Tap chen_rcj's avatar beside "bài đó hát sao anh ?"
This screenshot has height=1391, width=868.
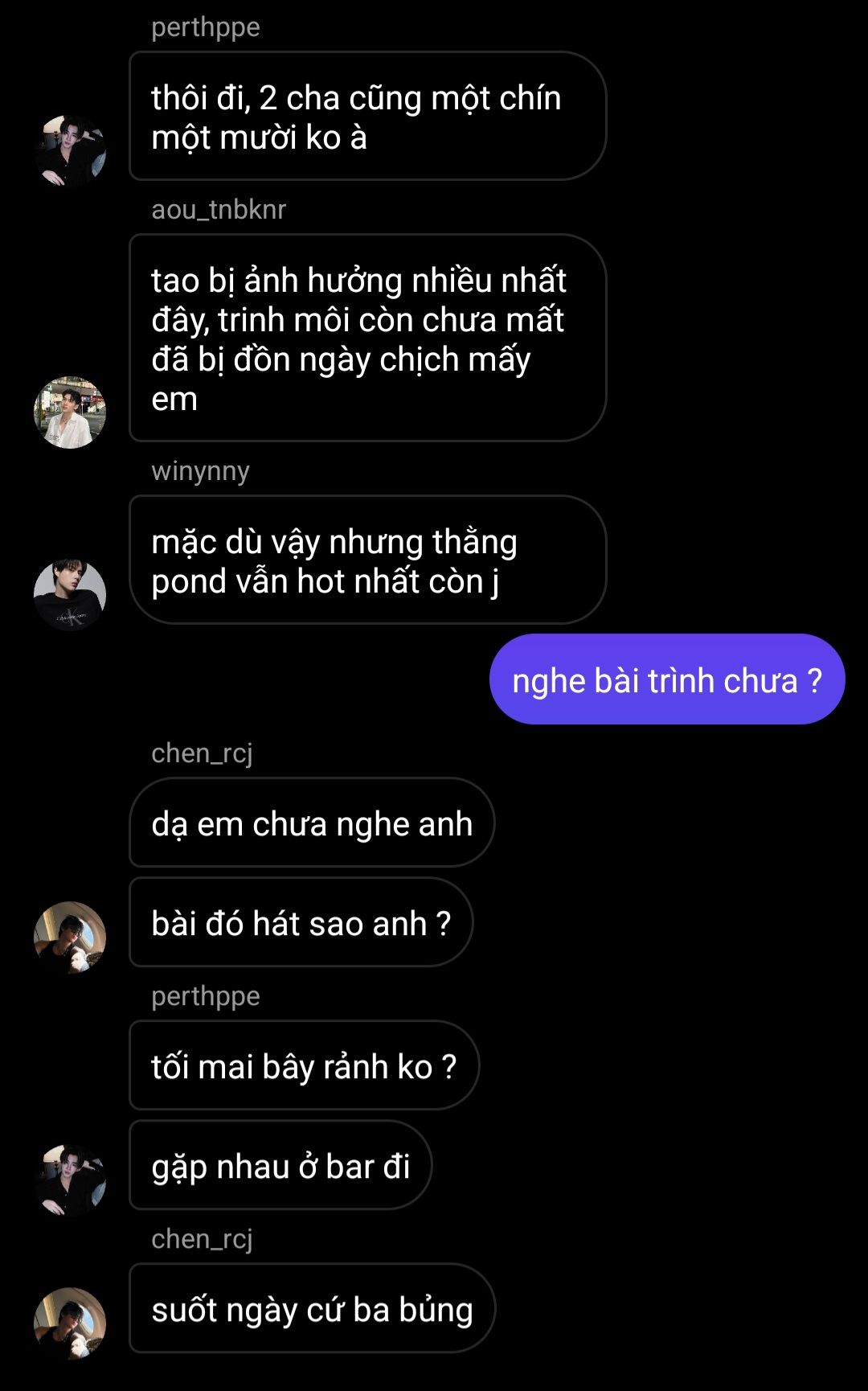[70, 937]
